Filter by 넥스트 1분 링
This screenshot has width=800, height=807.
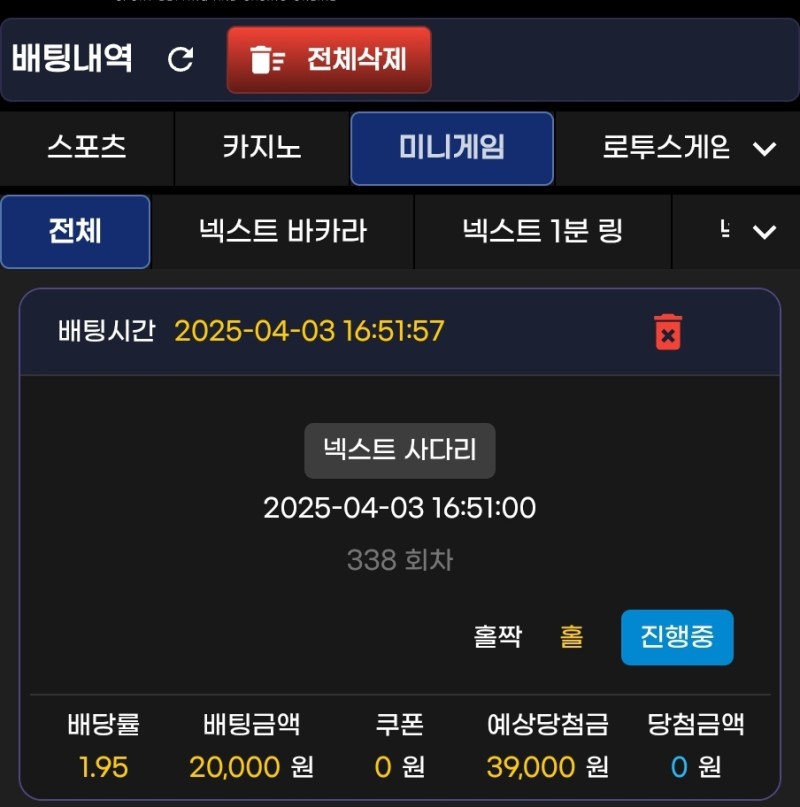[x=542, y=232]
